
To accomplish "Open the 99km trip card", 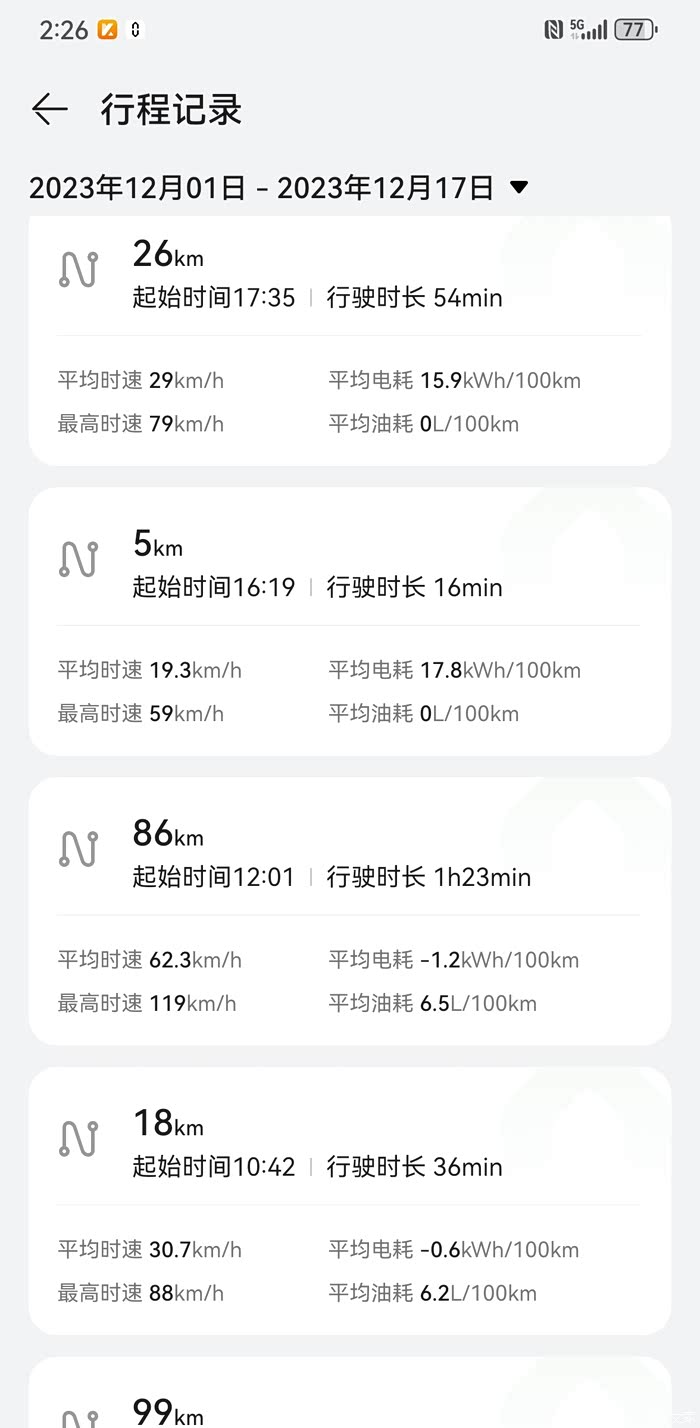I will 349,1400.
